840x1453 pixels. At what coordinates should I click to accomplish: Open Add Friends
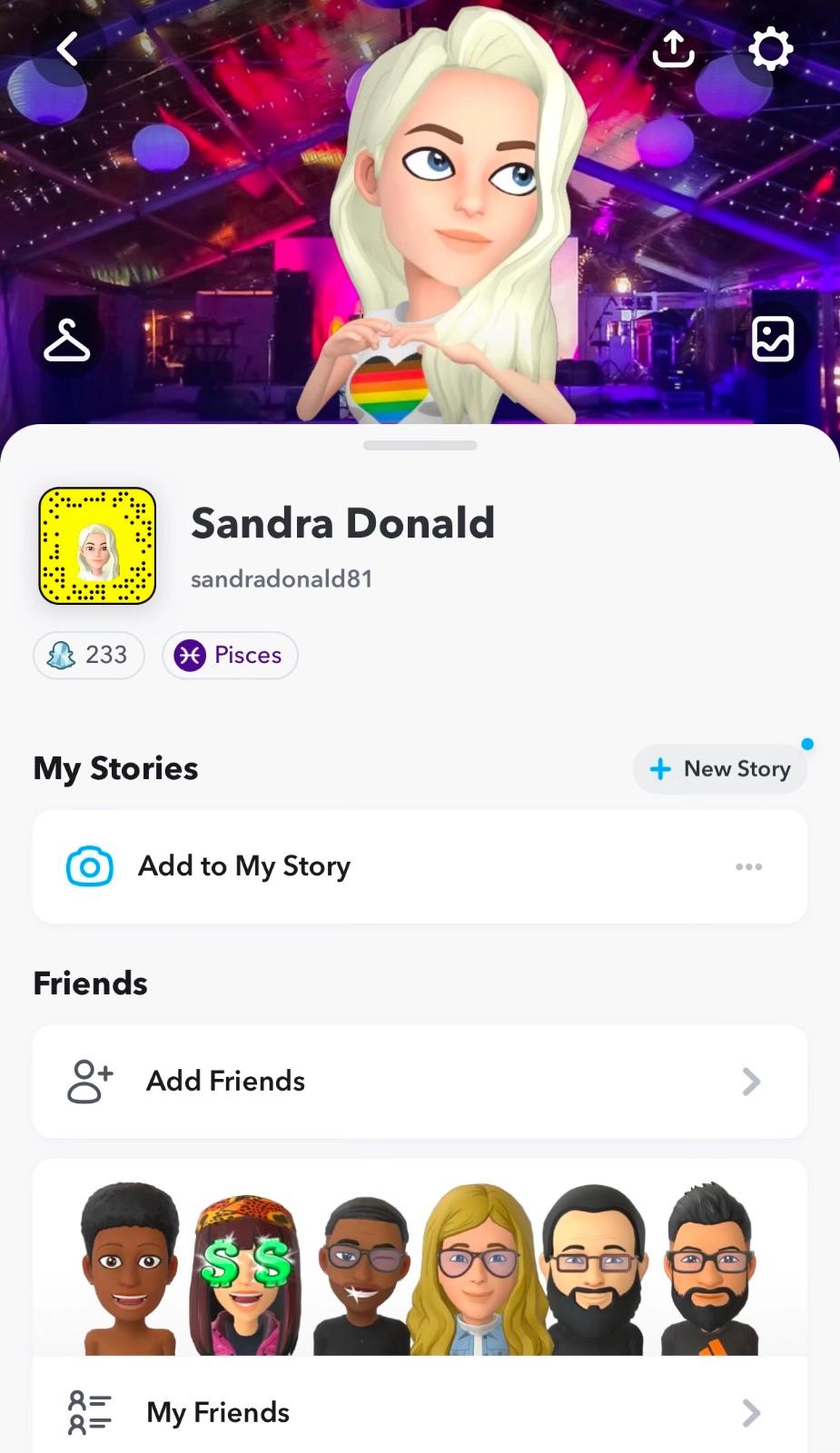pos(420,1082)
